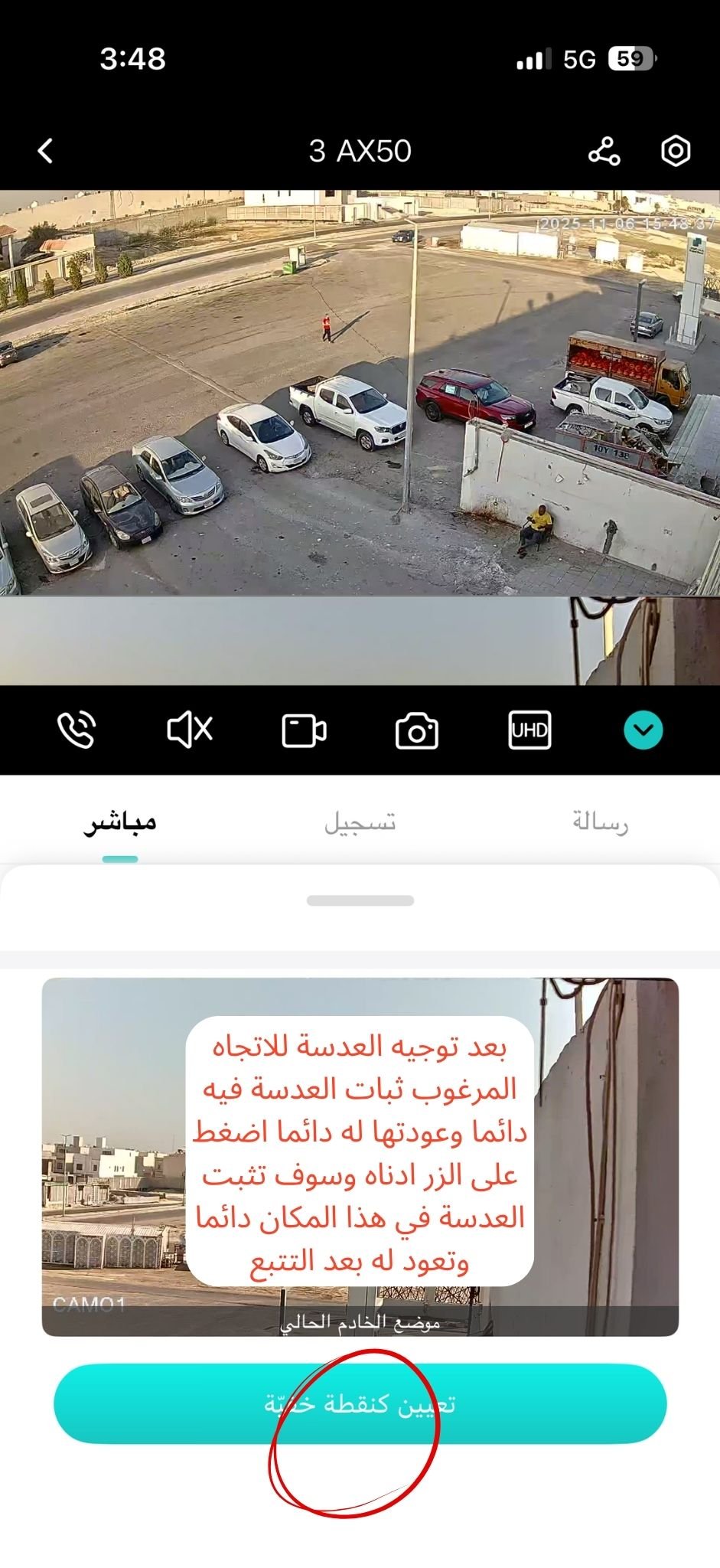Image resolution: width=720 pixels, height=1568 pixels.
Task: Switch to the مباشر tab
Action: (x=120, y=823)
